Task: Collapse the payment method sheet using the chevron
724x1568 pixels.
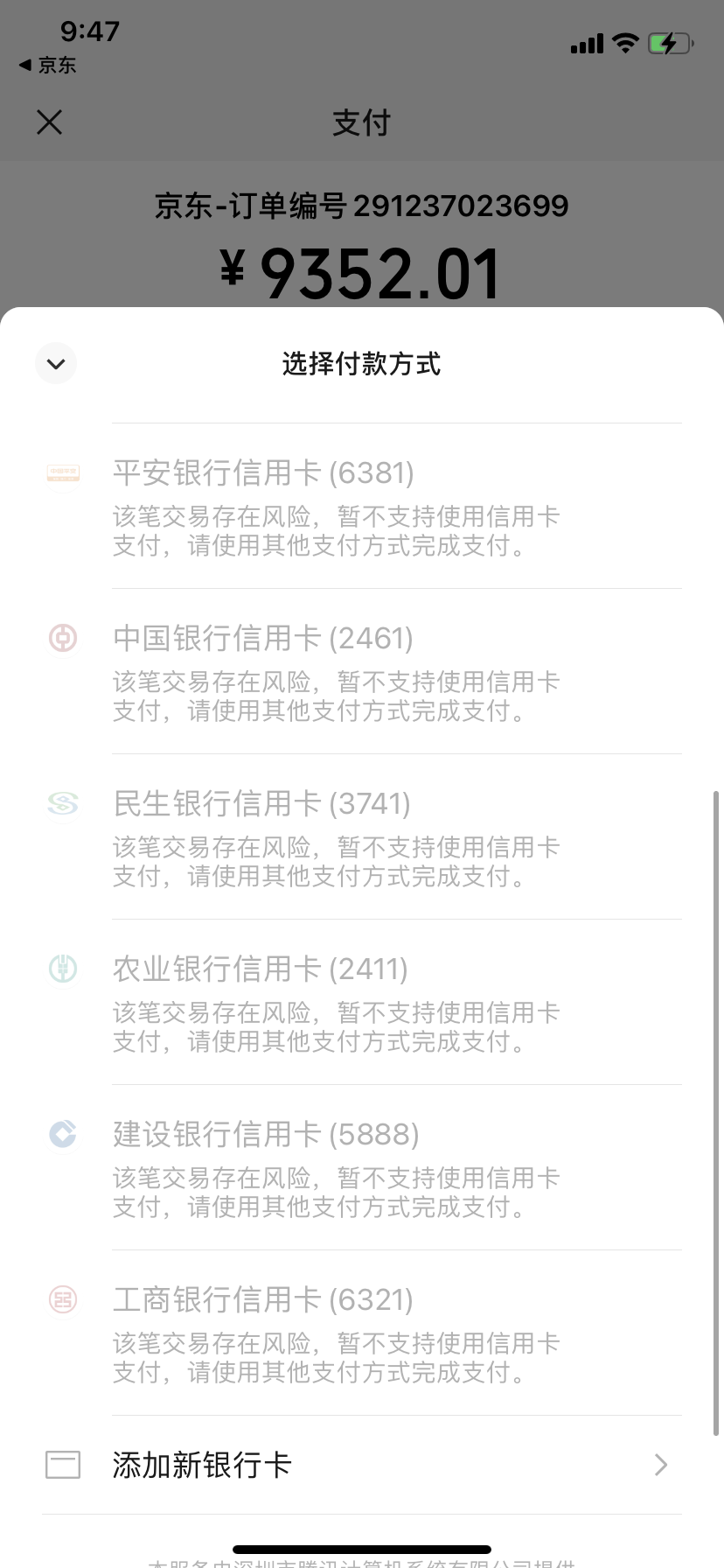Action: coord(56,363)
